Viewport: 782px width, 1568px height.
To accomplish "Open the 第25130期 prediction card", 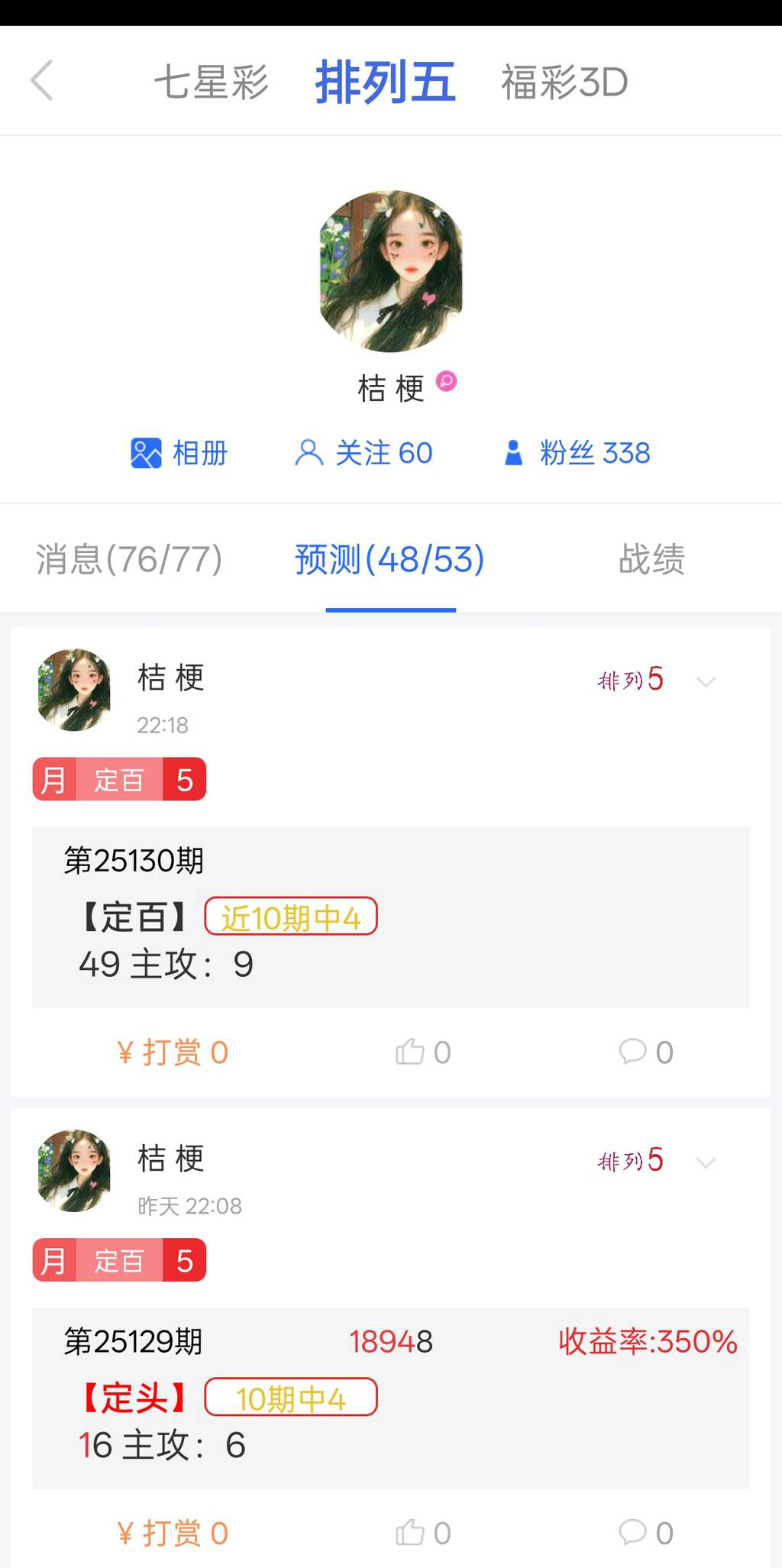I will click(390, 917).
